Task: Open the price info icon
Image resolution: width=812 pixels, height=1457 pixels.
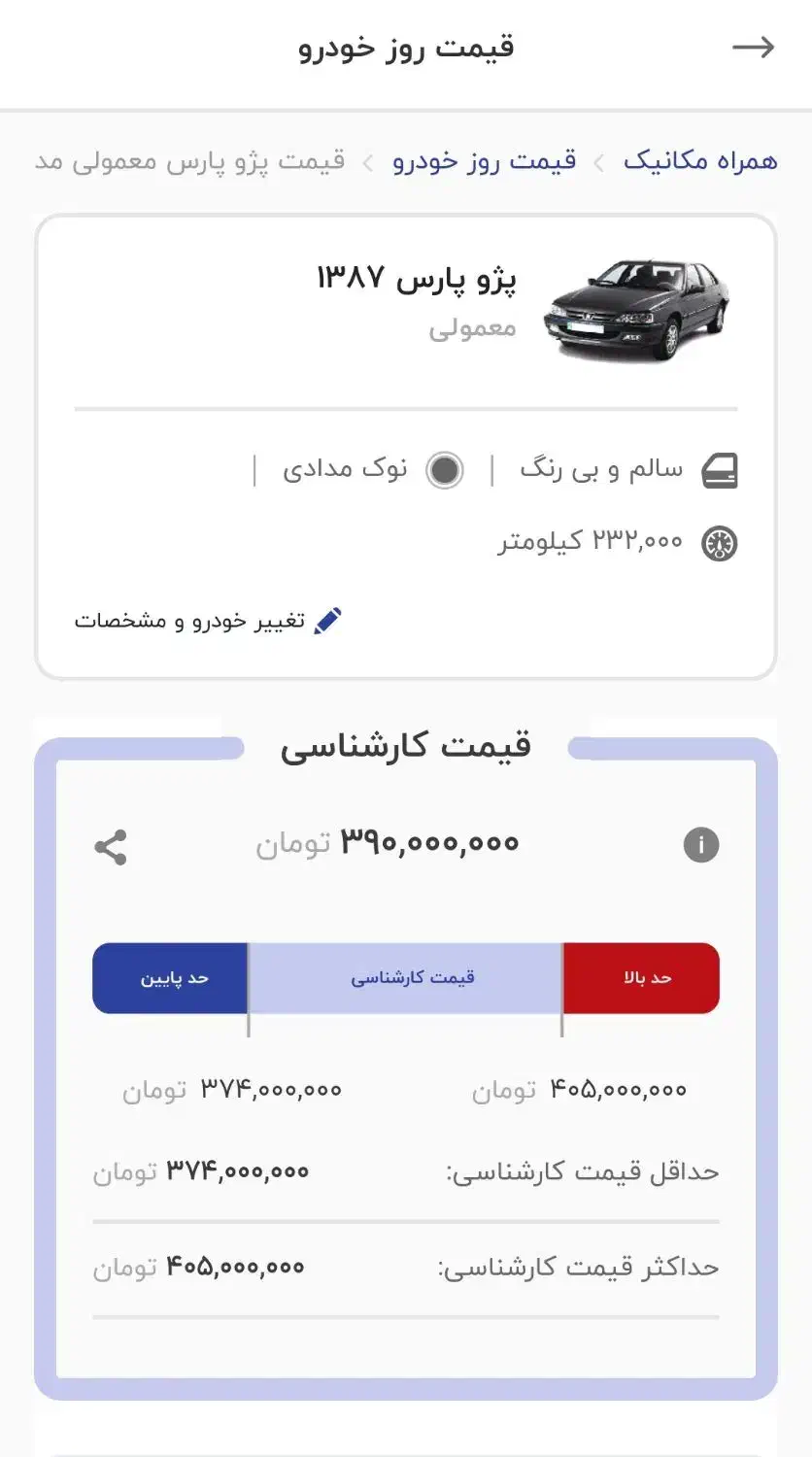Action: click(701, 845)
